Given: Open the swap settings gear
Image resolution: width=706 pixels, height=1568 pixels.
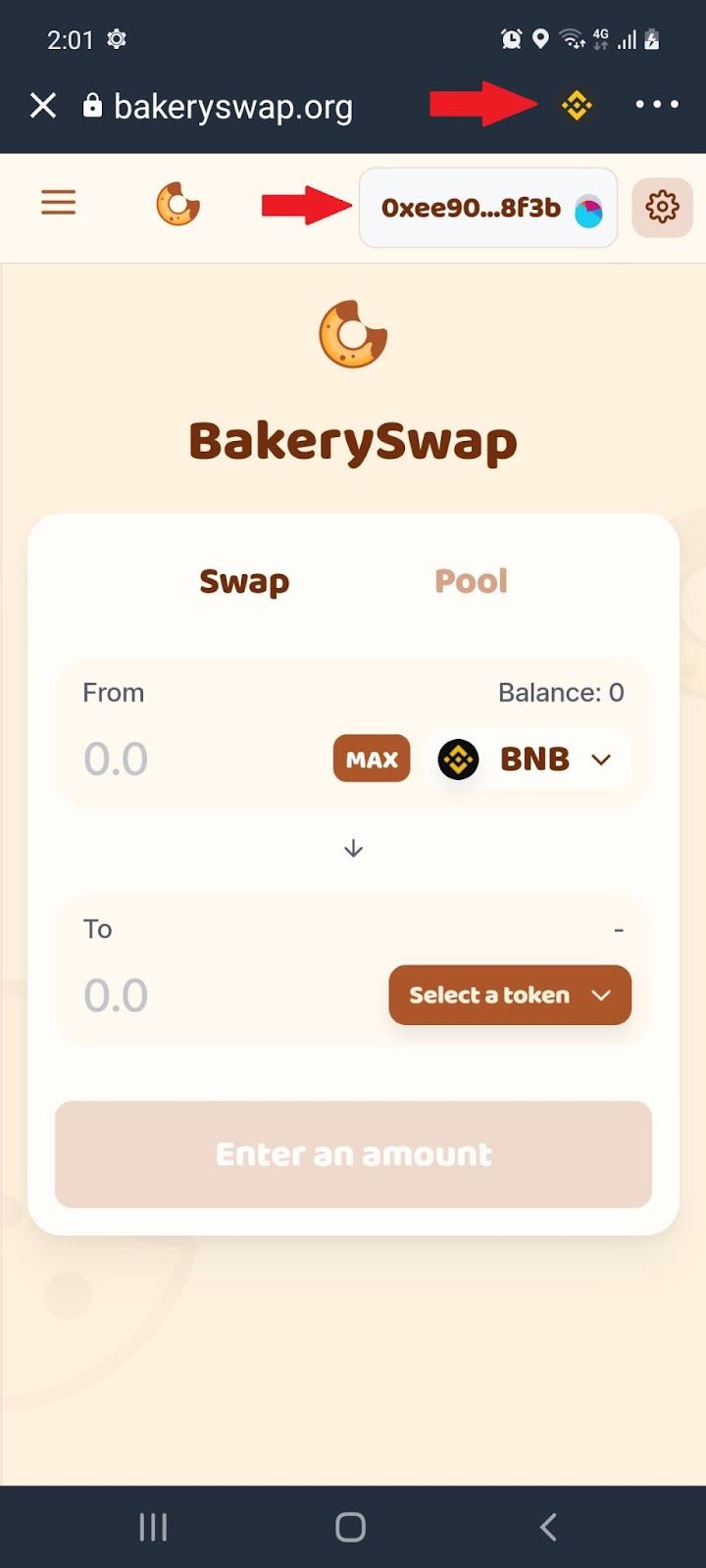Looking at the screenshot, I should [x=662, y=207].
